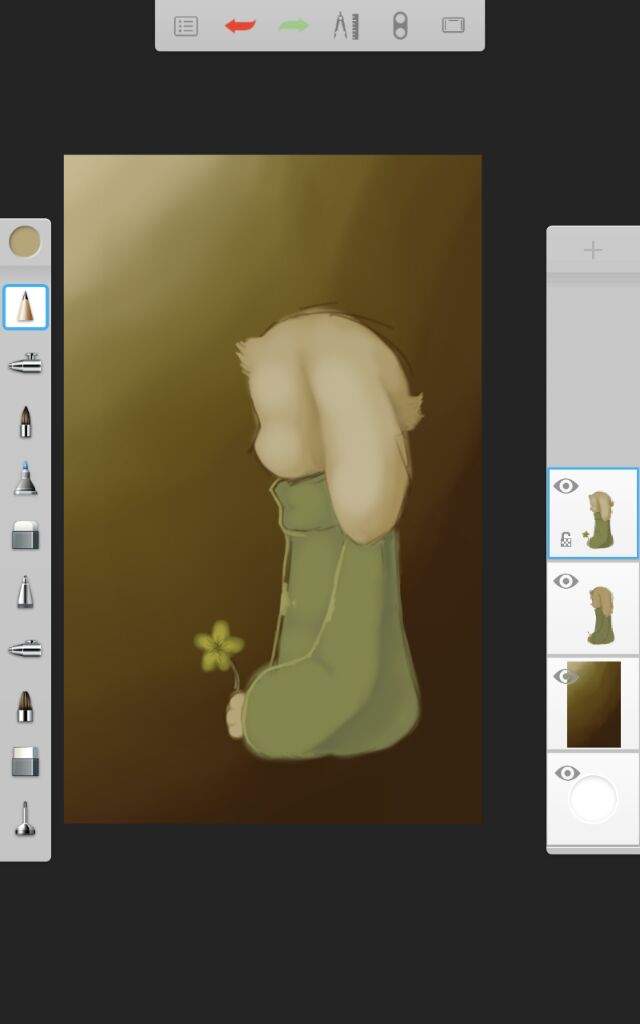640x1024 pixels.
Task: Choose the blue marker tool
Action: tap(25, 478)
